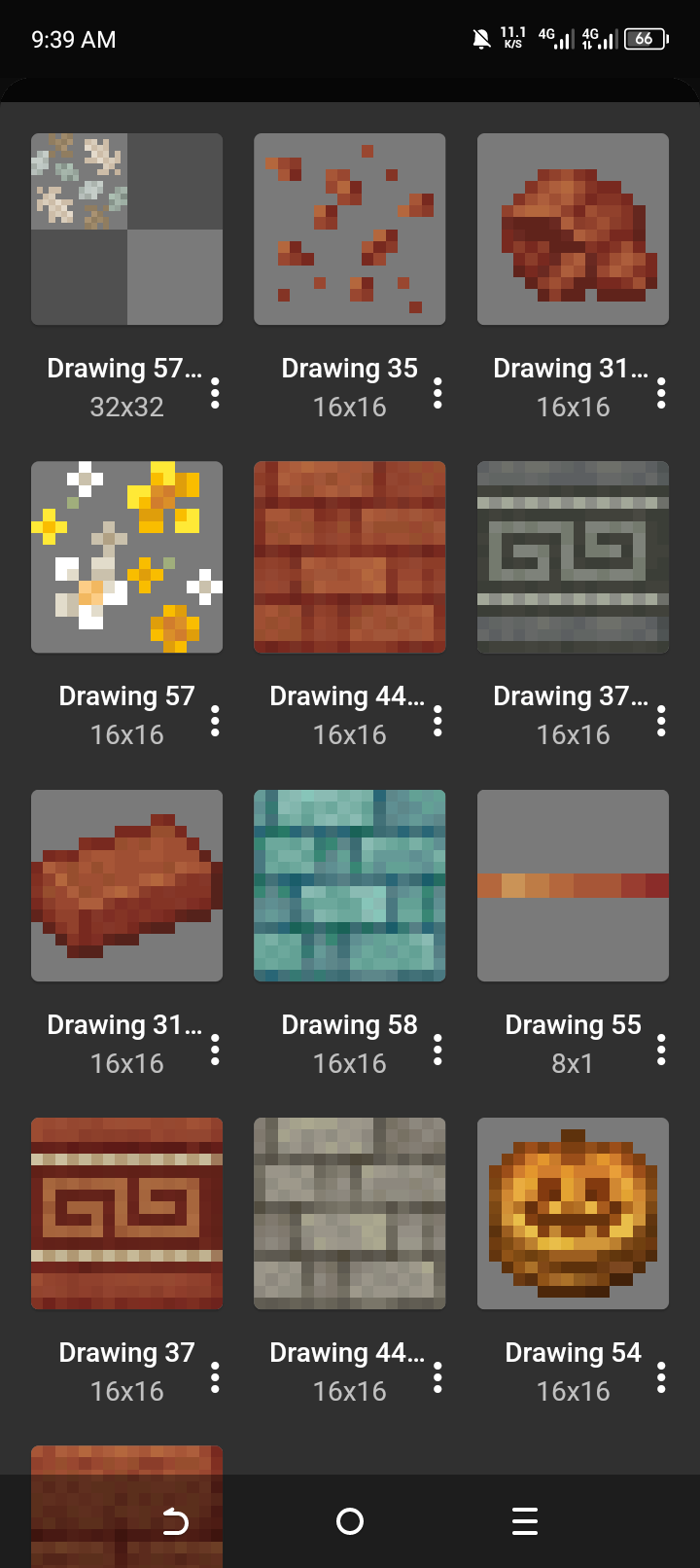The image size is (700, 1568).
Task: Go back with the system back button
Action: coord(175,1521)
